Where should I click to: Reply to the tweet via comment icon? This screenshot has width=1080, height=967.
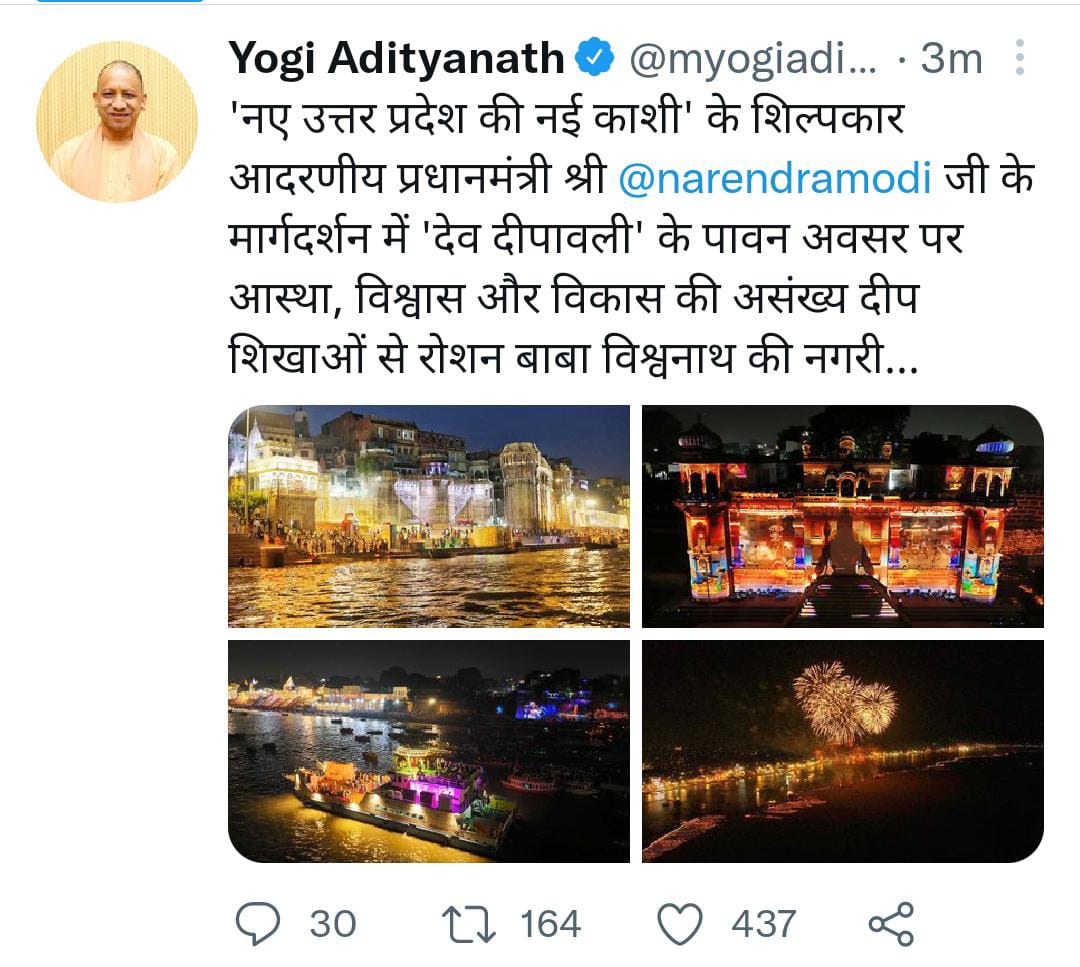256,923
